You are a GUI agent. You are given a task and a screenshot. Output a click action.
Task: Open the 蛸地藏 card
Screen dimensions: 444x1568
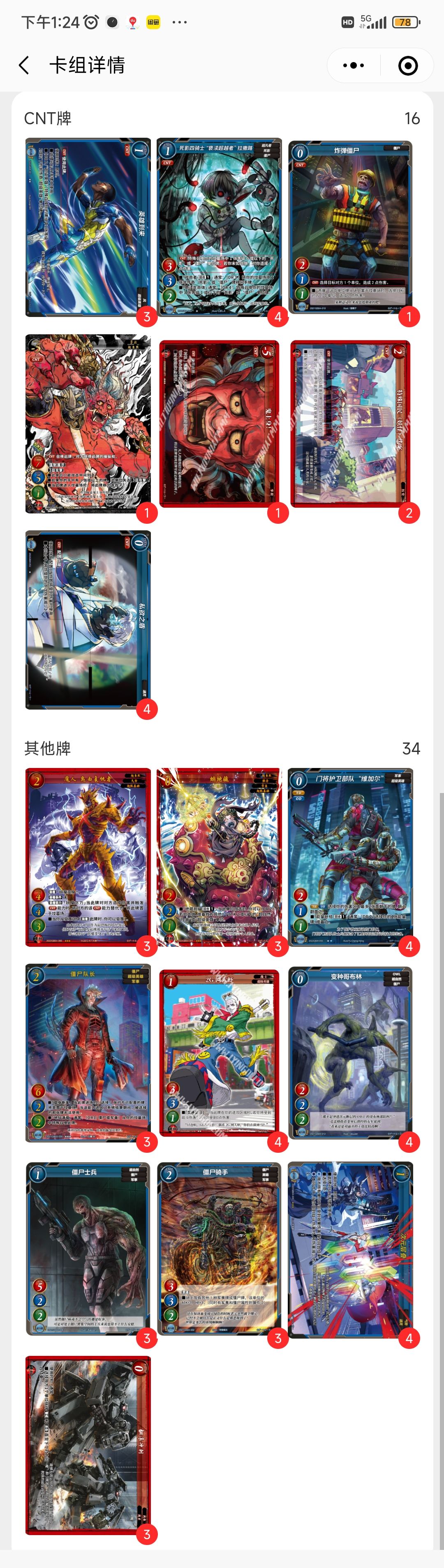point(219,857)
